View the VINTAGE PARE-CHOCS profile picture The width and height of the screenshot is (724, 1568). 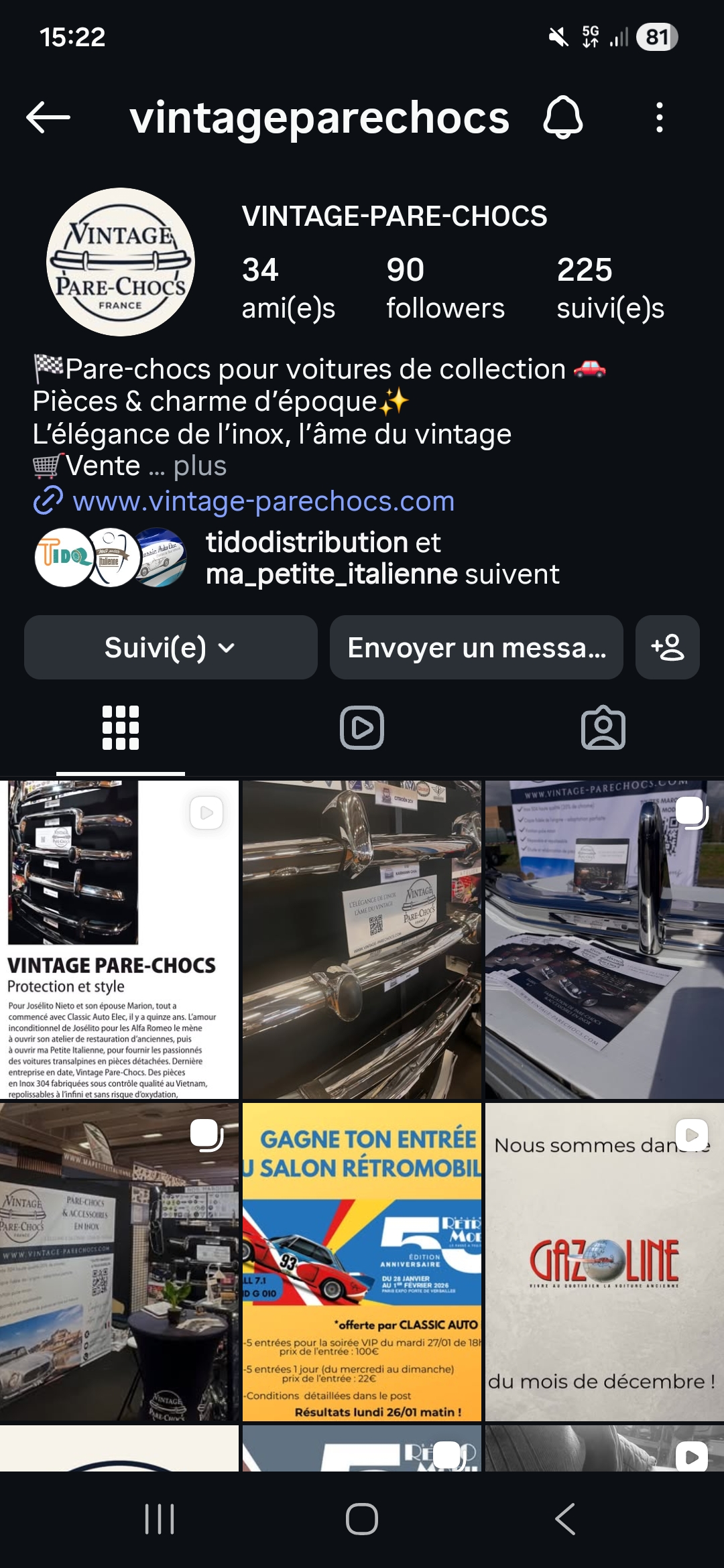pos(121,262)
